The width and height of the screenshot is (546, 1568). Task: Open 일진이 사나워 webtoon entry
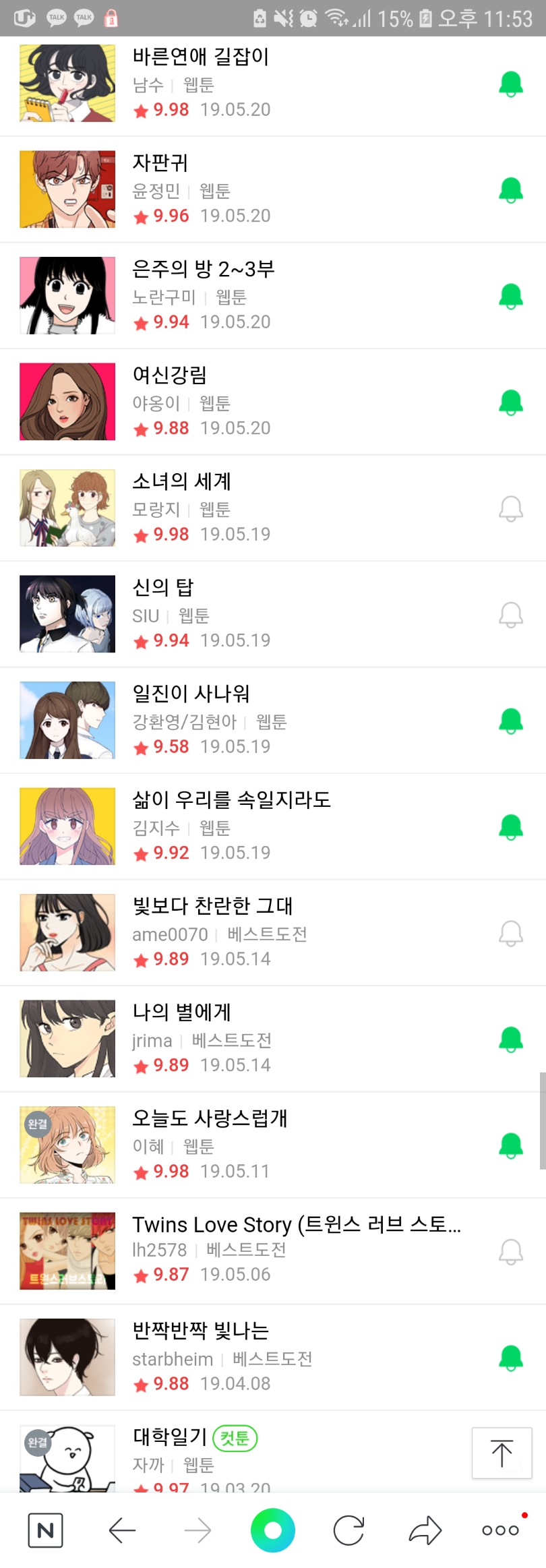coord(191,693)
